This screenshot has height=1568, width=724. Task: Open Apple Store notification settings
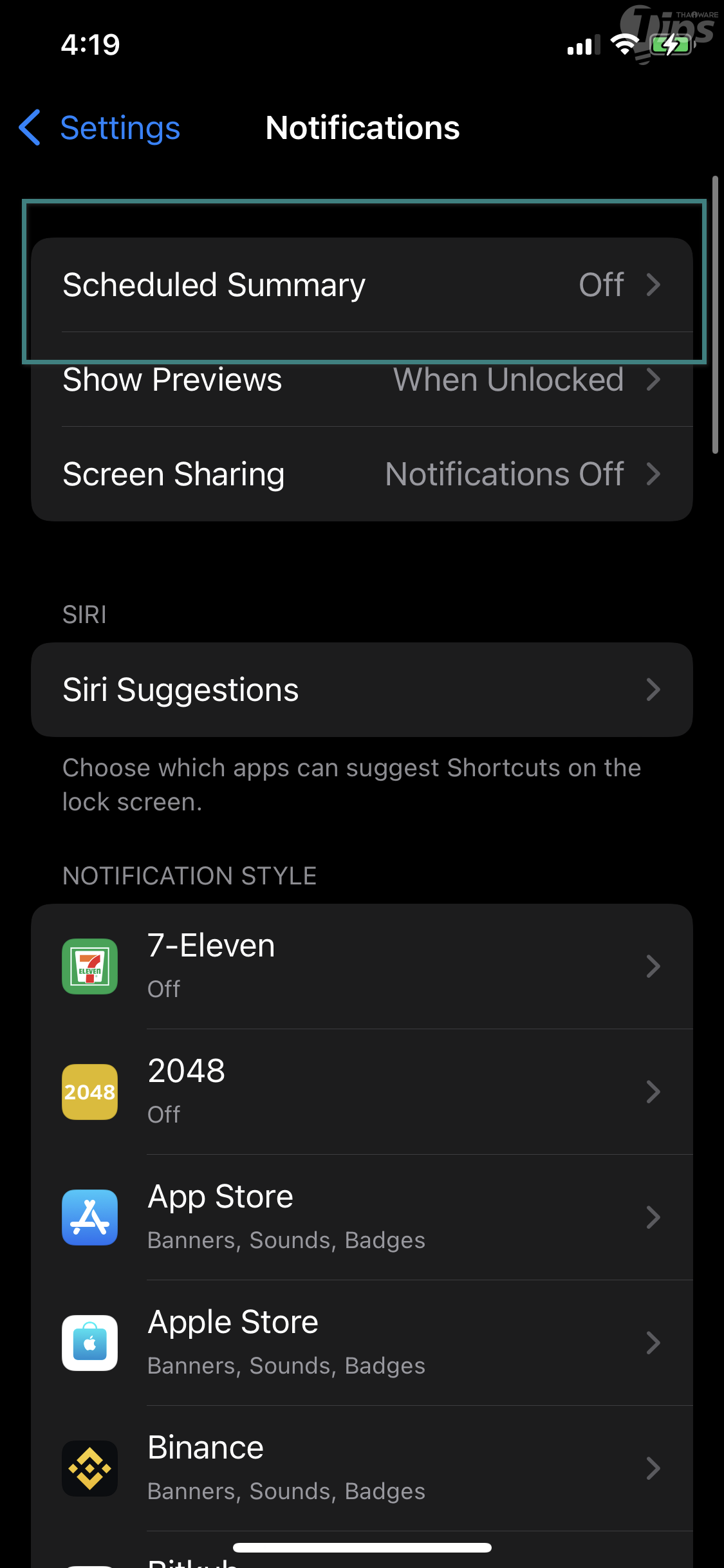coord(362,1343)
